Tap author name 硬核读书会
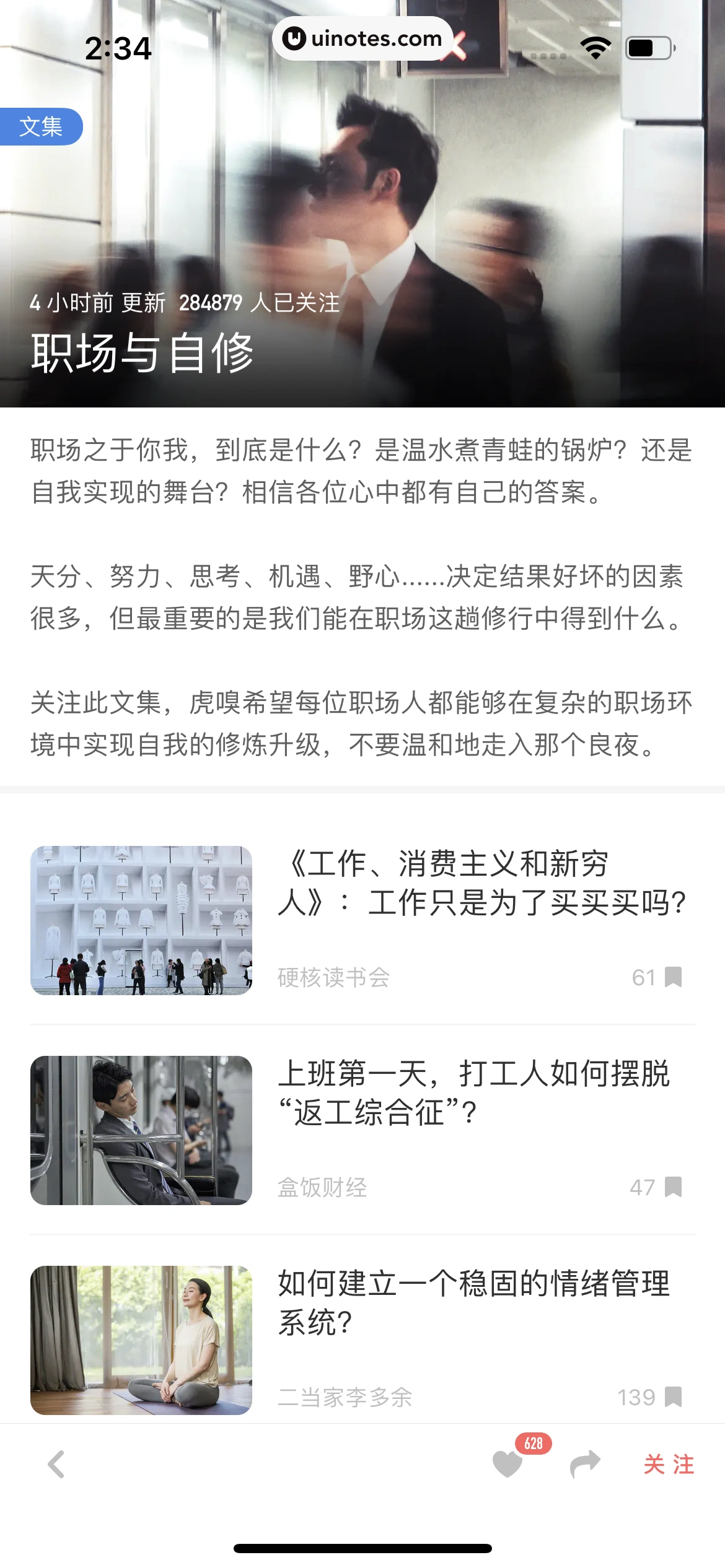 point(334,975)
